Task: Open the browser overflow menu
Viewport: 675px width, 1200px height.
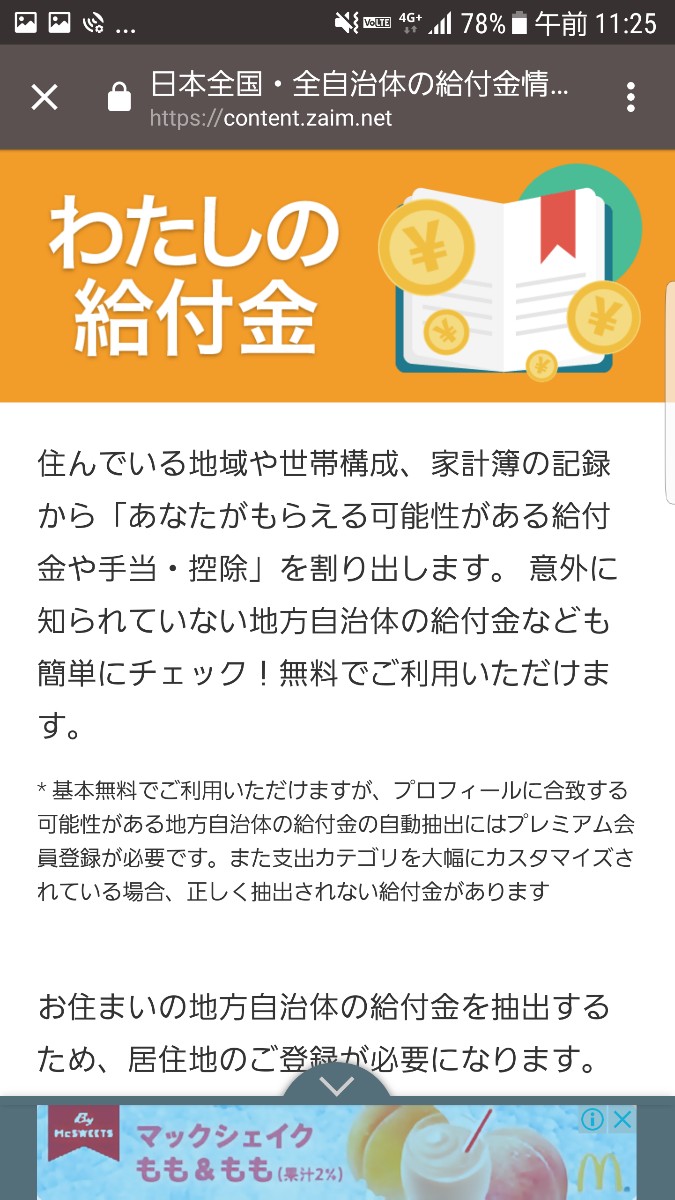Action: (x=630, y=97)
